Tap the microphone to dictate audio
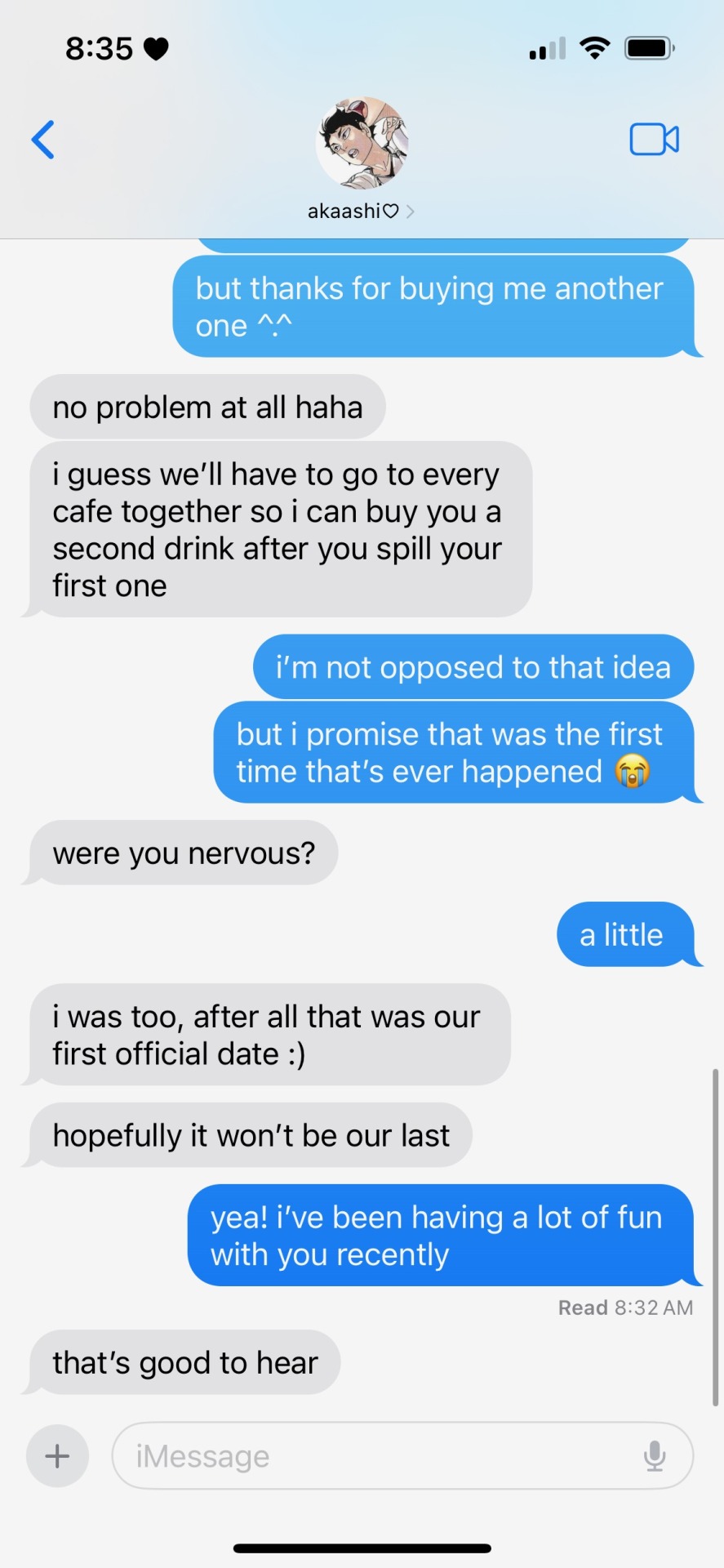The height and width of the screenshot is (1568, 724). [654, 1455]
